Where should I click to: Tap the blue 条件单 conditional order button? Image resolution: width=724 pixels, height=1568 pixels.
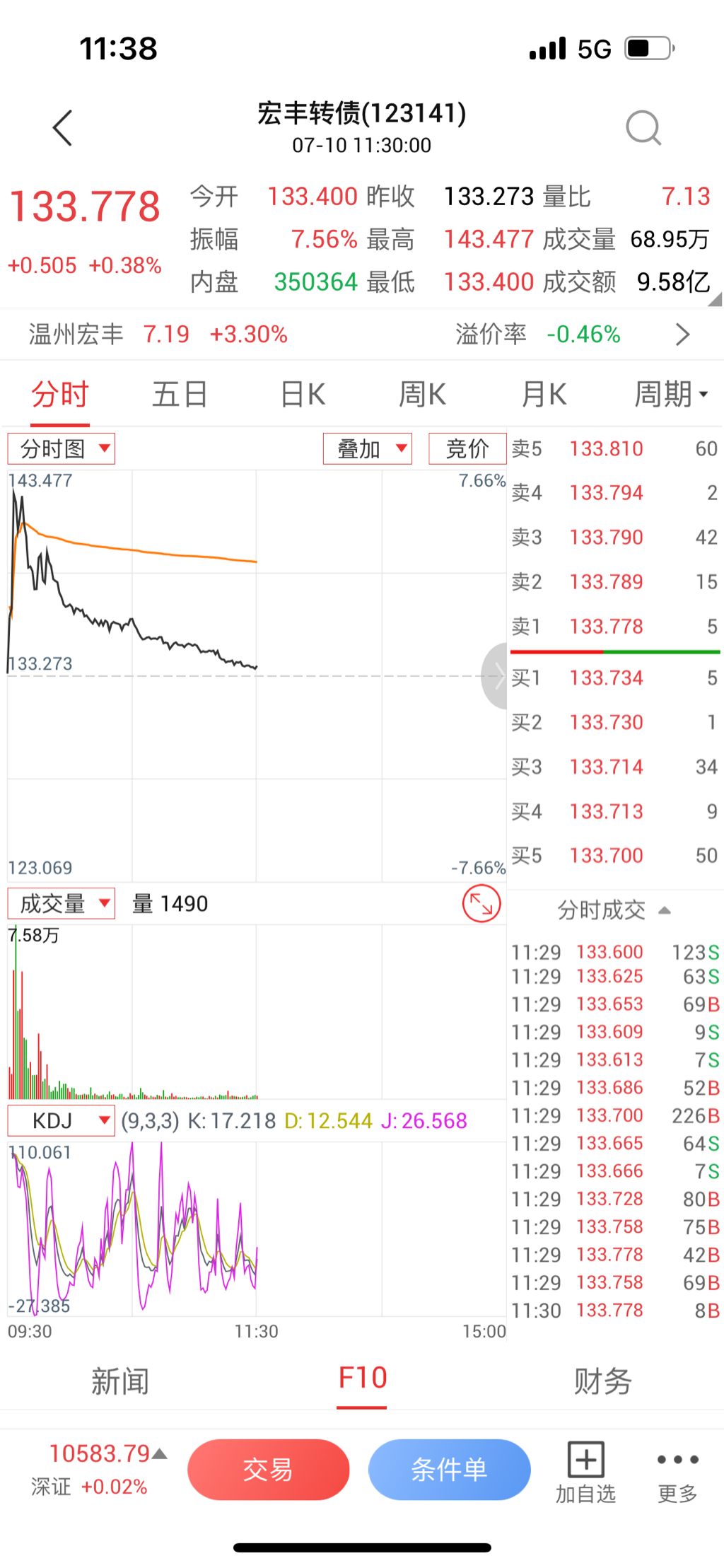click(449, 1470)
